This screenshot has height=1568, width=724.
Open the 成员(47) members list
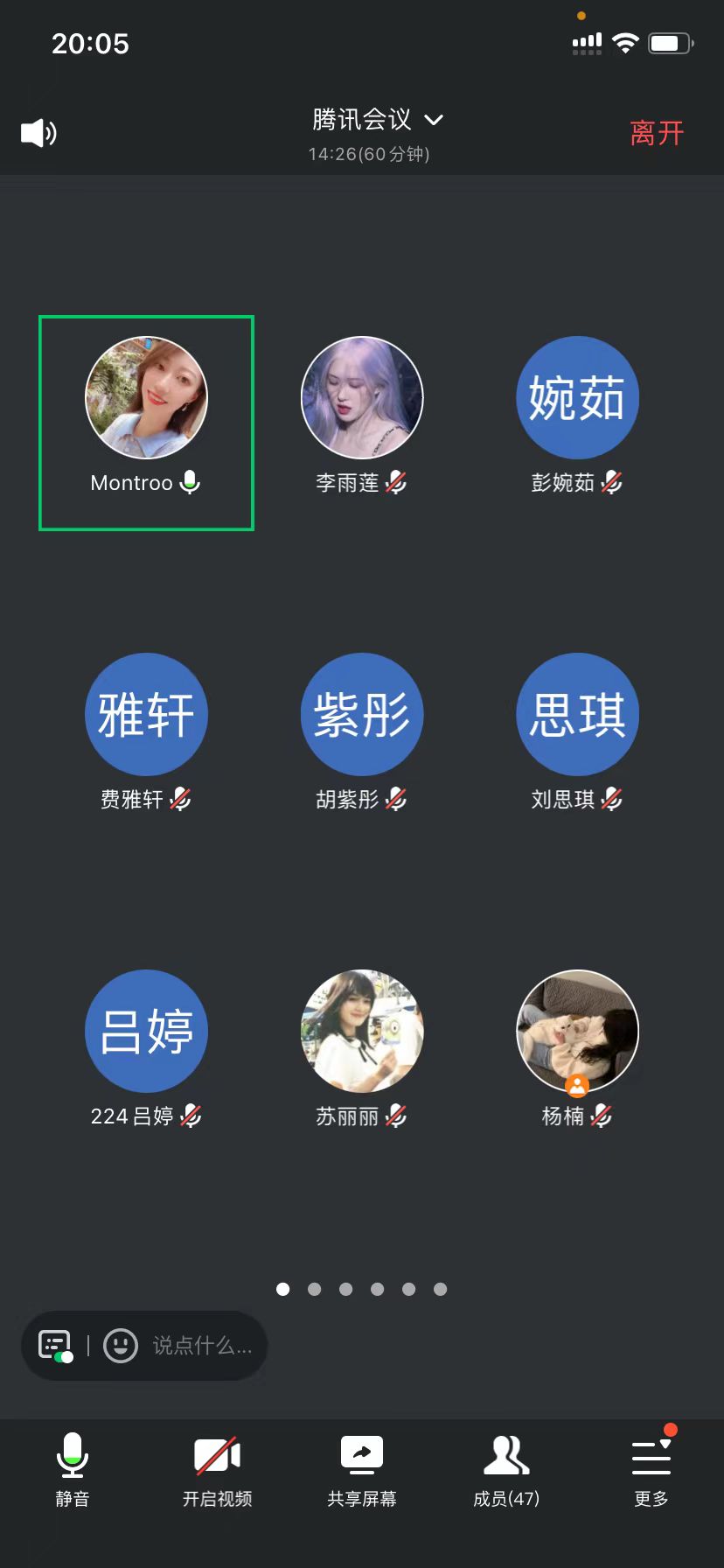click(506, 1470)
